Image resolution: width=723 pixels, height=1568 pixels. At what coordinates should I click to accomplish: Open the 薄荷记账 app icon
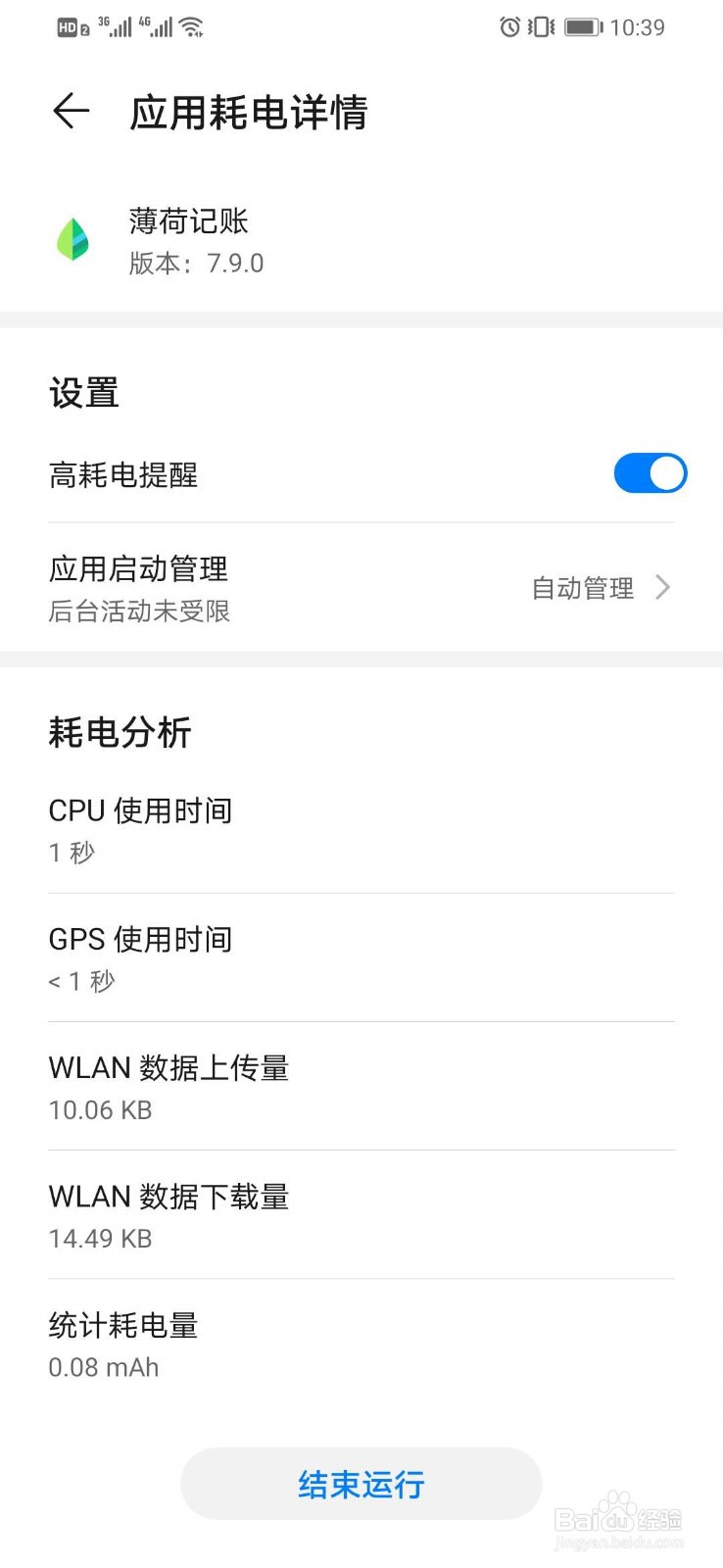(71, 241)
